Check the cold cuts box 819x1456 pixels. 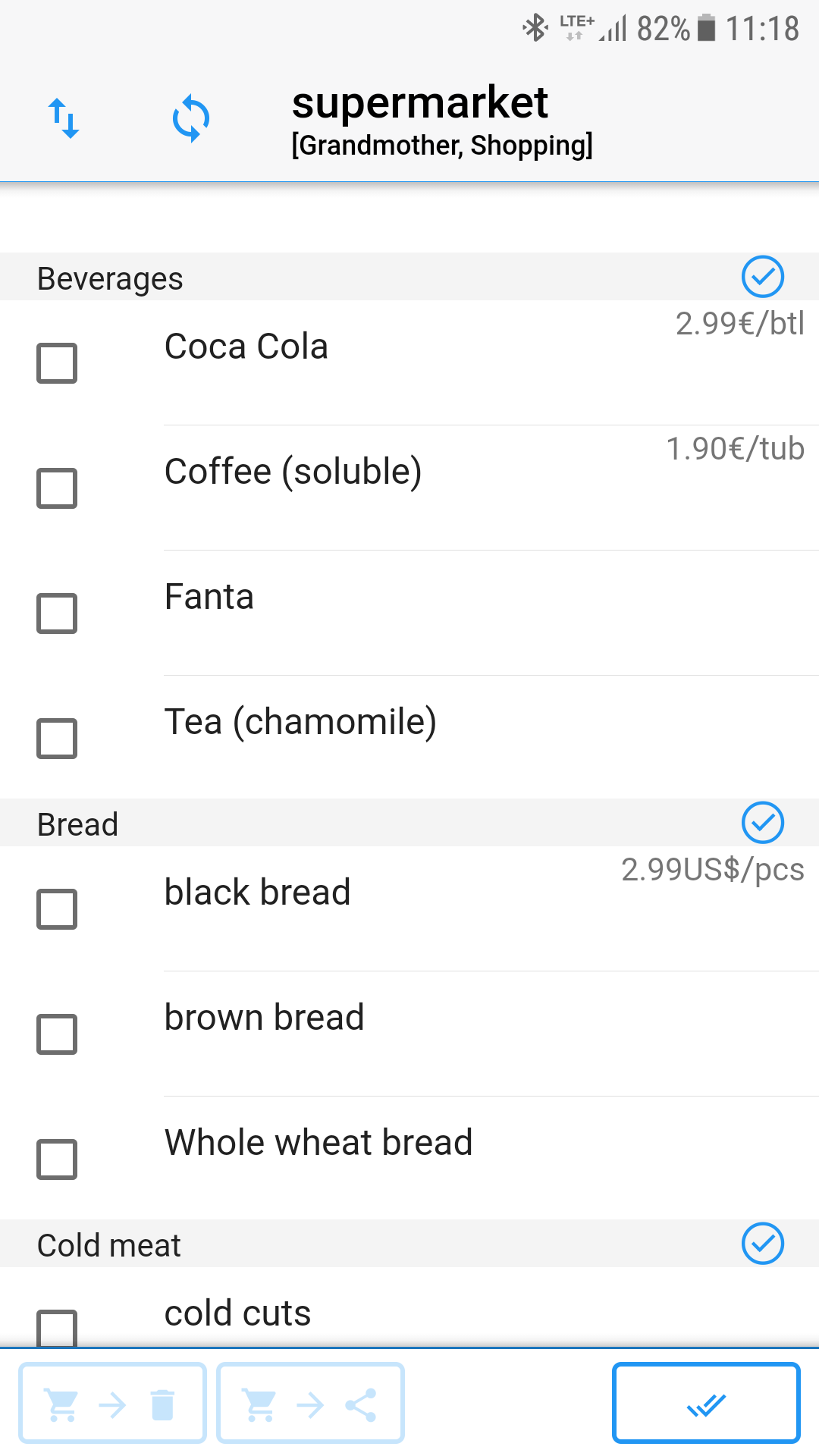pyautogui.click(x=57, y=1328)
